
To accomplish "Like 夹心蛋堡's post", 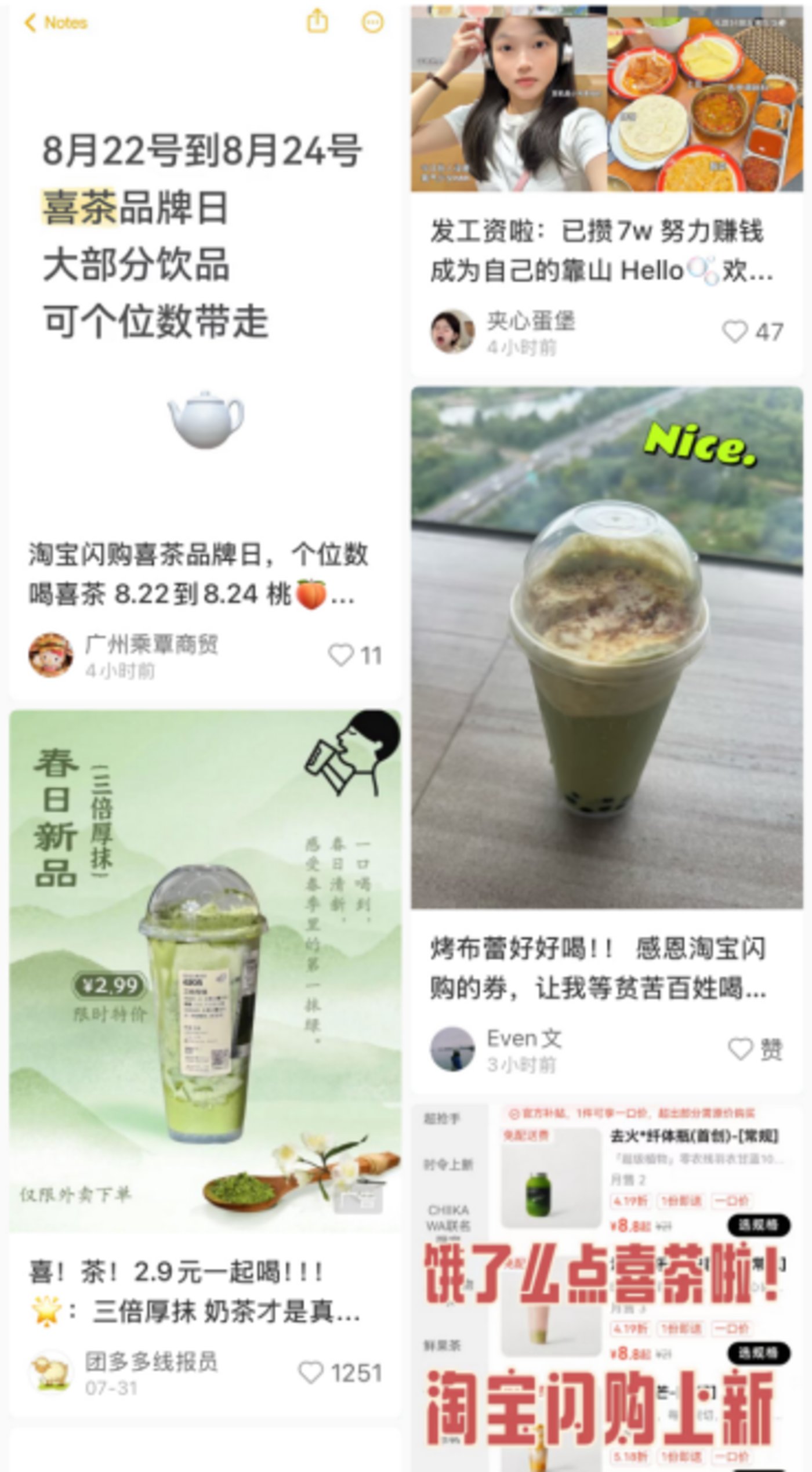I will 734,332.
